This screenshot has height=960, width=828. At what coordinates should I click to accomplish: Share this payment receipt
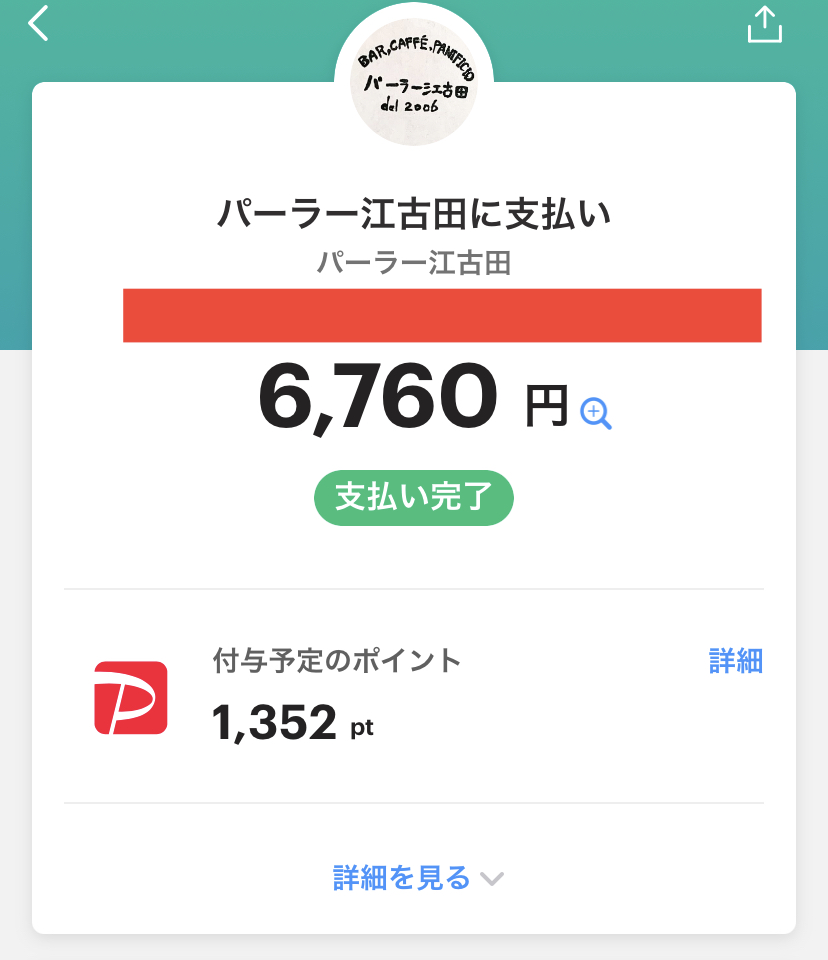[765, 25]
